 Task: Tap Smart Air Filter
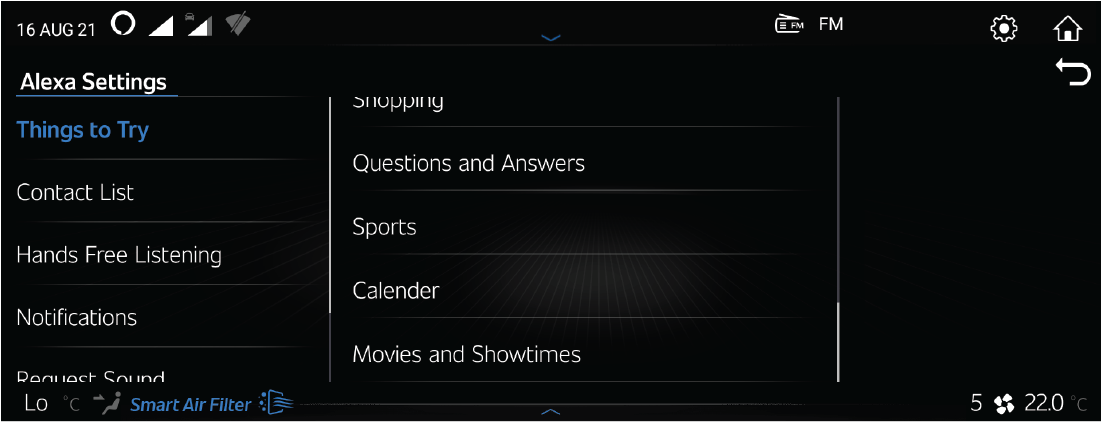(191, 404)
